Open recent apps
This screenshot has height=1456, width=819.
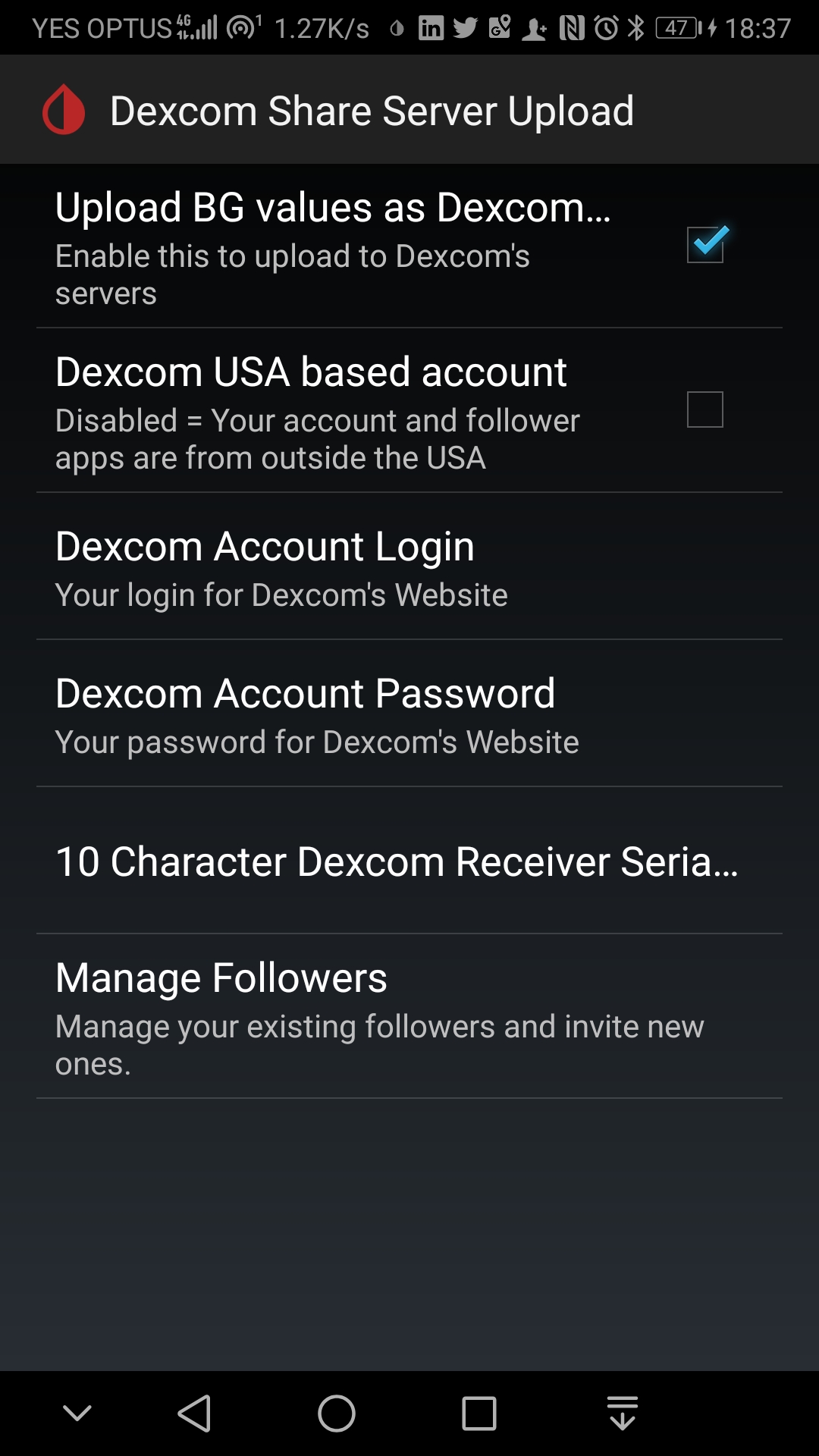[479, 1414]
